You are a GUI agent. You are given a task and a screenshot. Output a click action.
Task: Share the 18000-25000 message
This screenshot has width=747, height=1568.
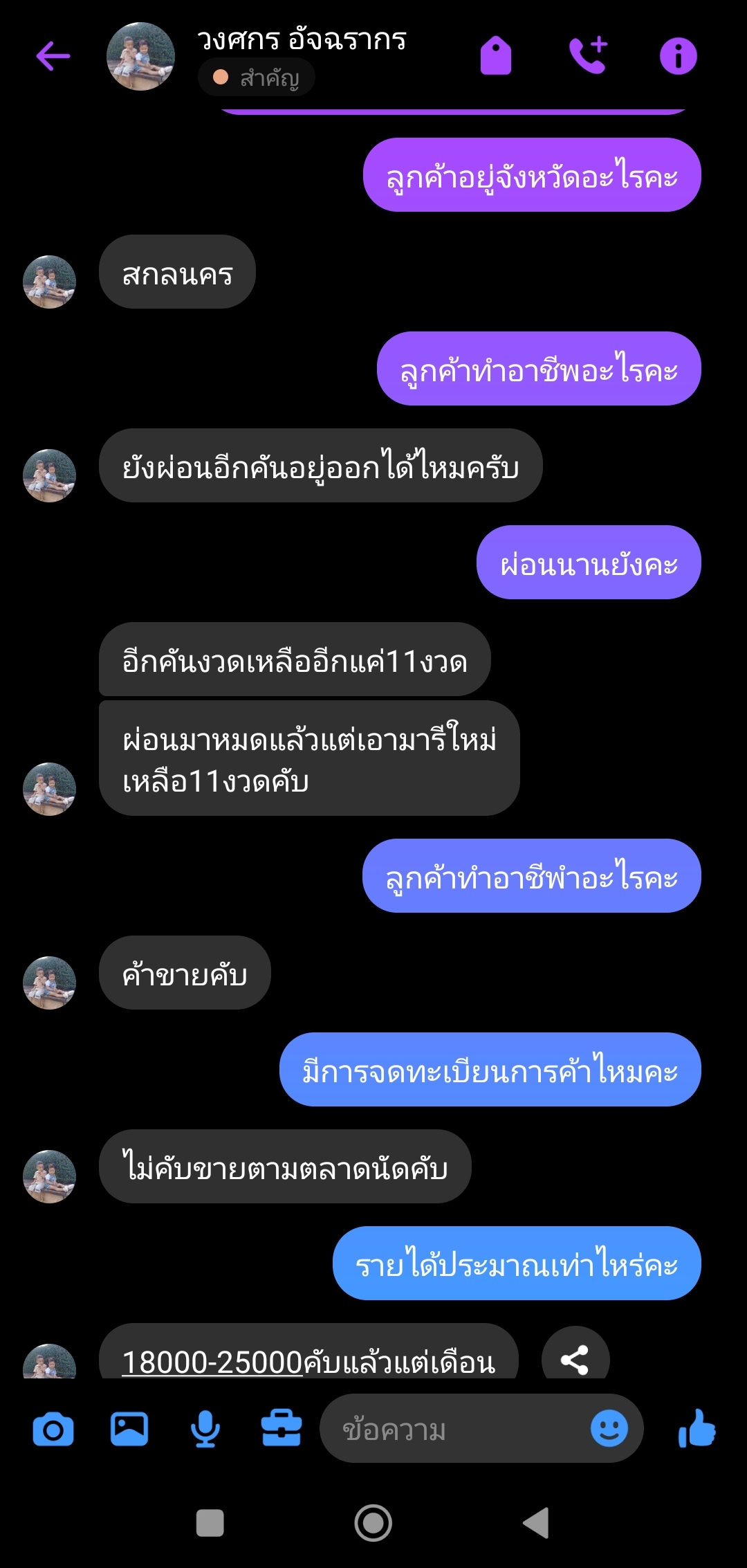tap(575, 1359)
